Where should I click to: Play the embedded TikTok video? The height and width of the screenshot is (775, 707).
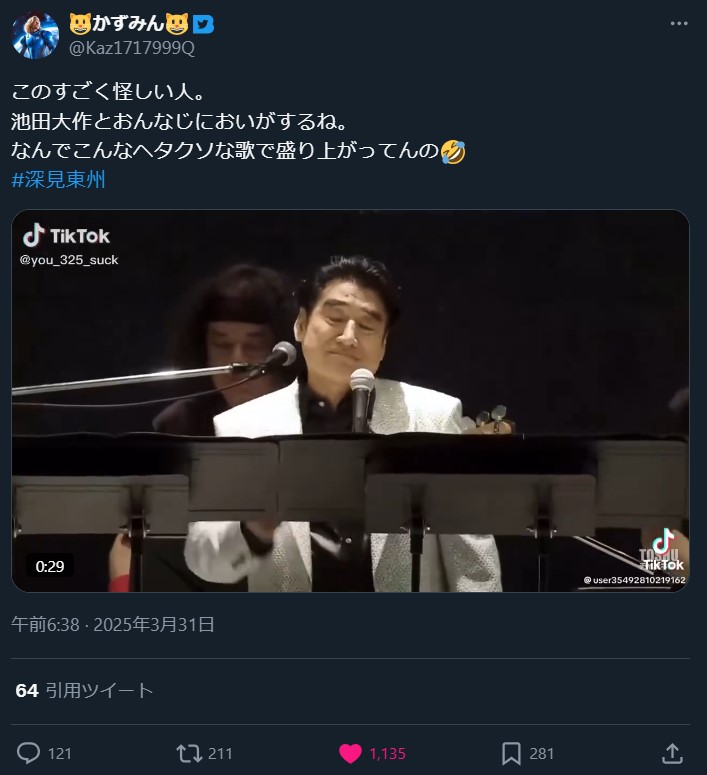click(x=350, y=400)
